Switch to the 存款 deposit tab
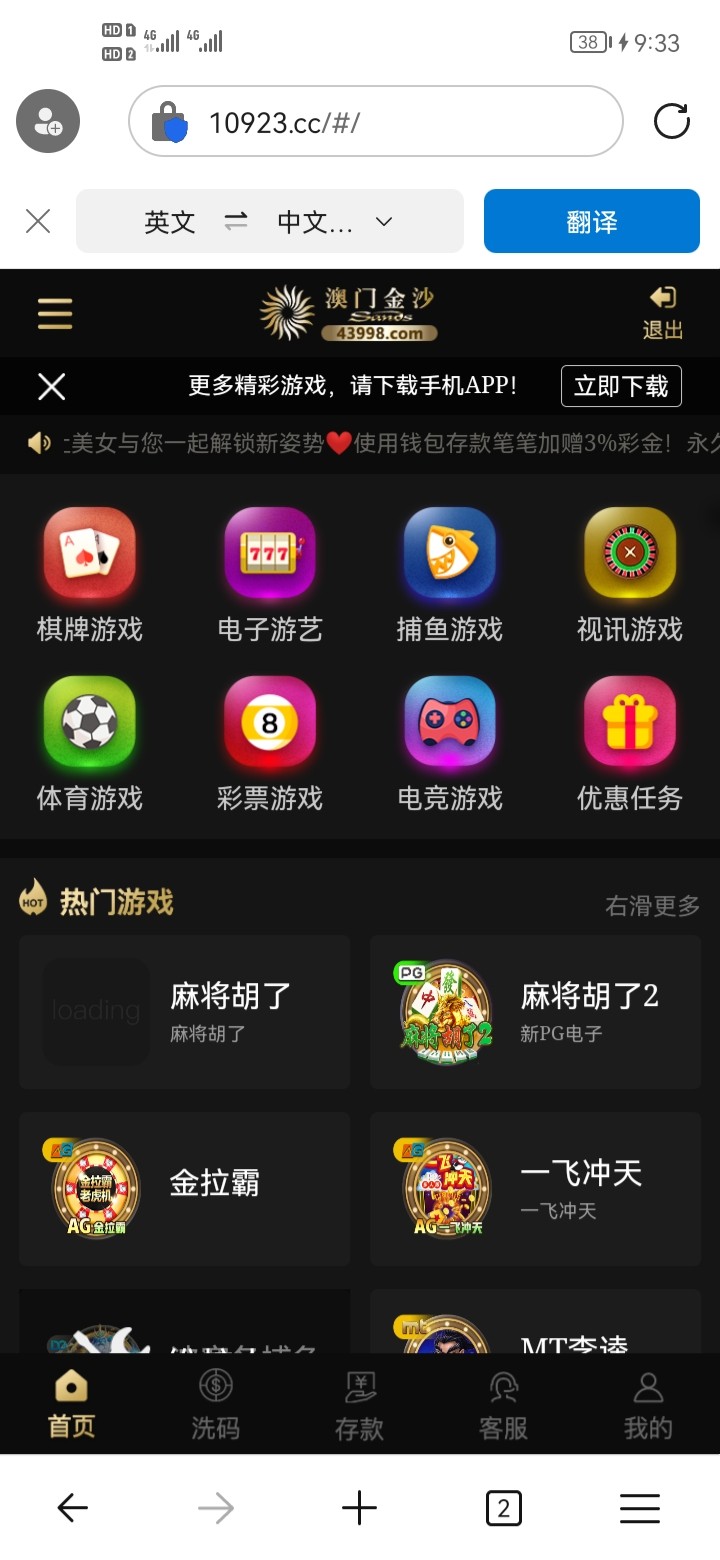Screen dimensions: 720x1560 [x=359, y=1405]
